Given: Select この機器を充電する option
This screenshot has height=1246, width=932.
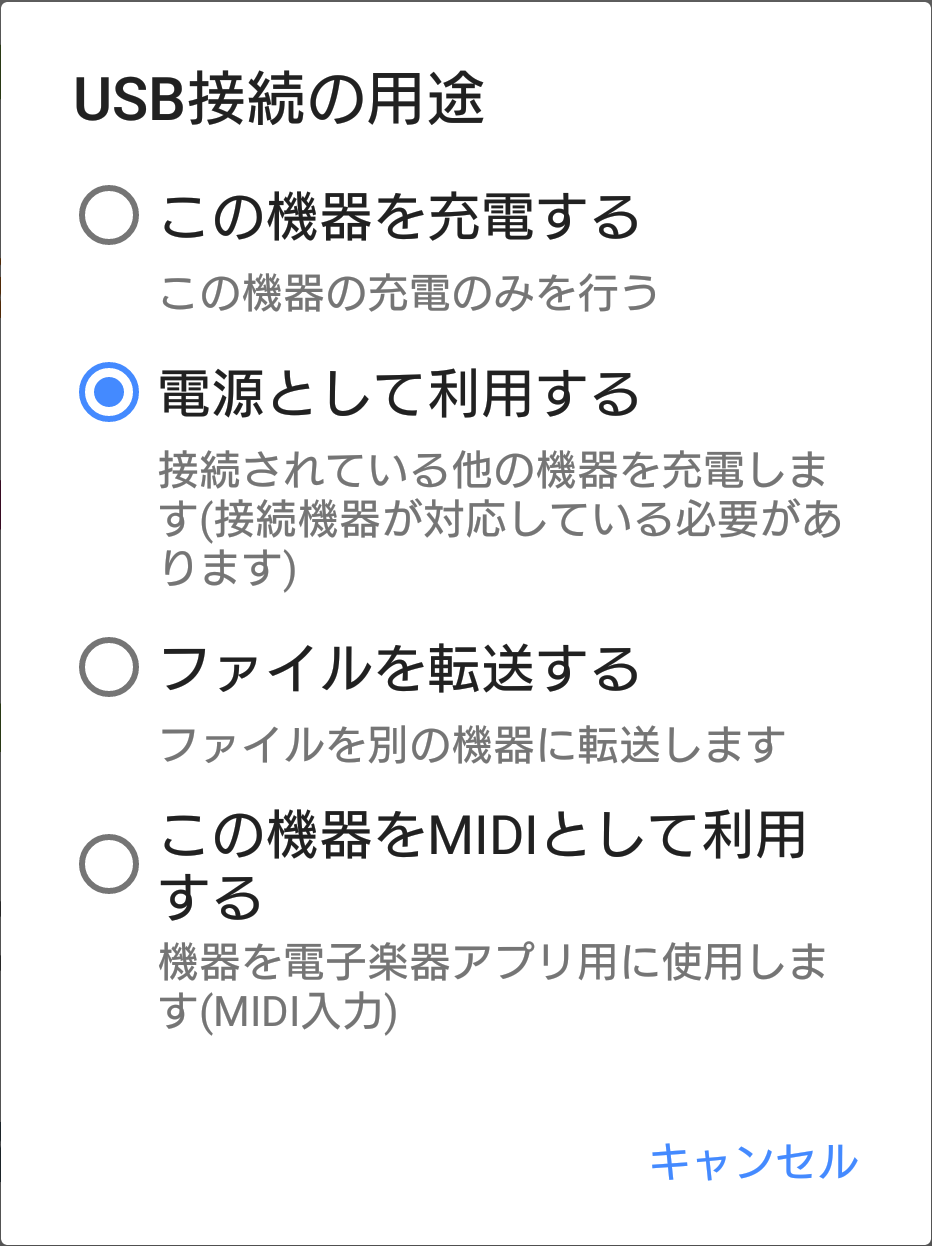Looking at the screenshot, I should coord(108,215).
